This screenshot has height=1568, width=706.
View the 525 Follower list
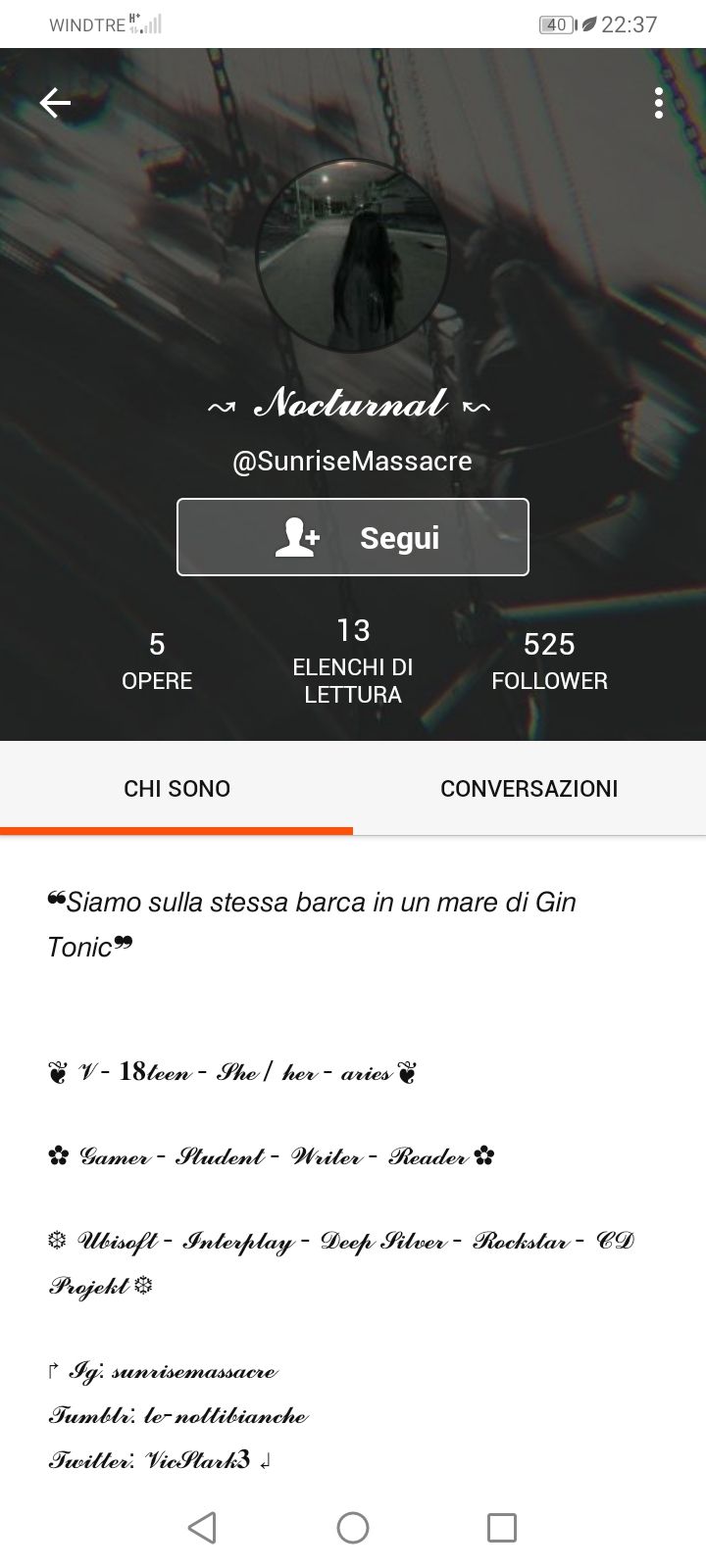549,661
